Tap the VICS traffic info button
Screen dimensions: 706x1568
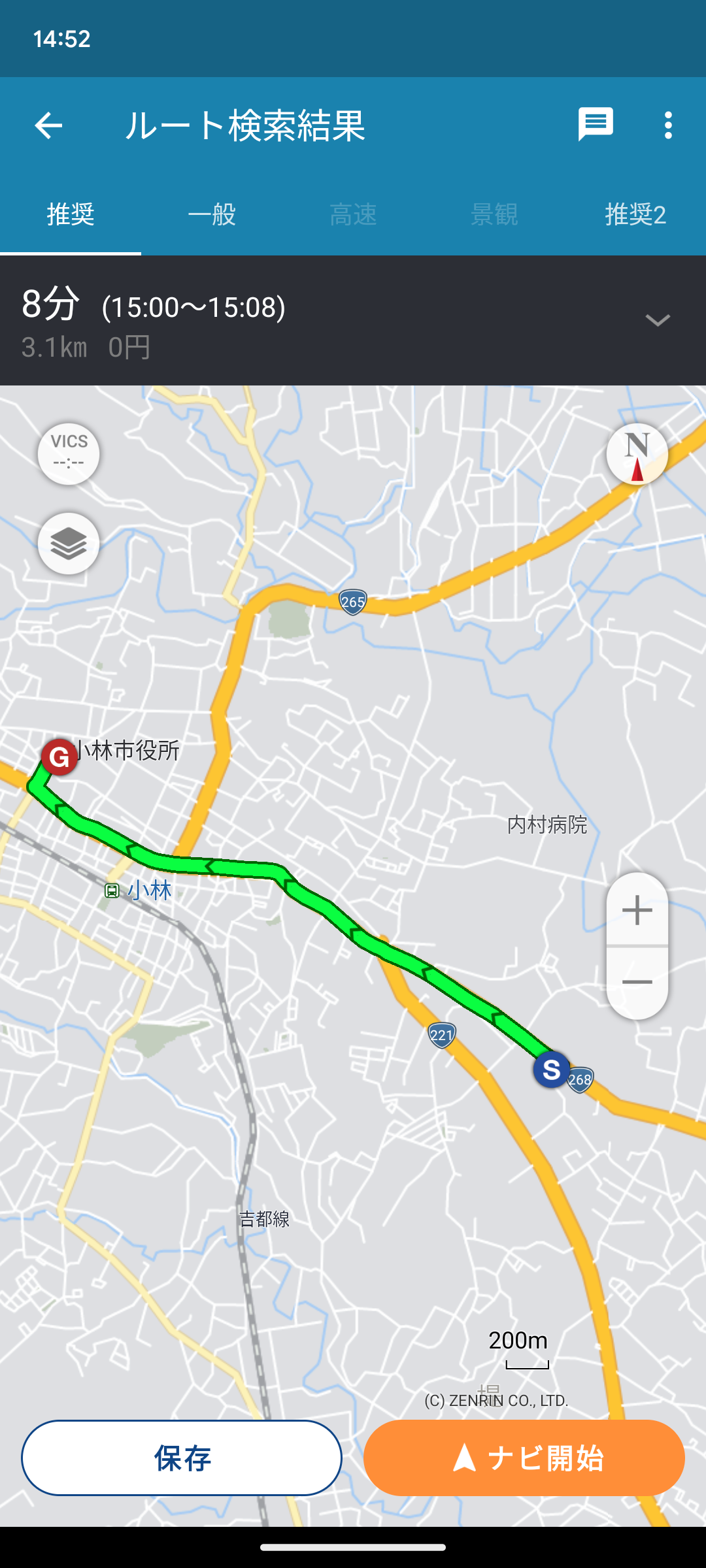pyautogui.click(x=69, y=453)
